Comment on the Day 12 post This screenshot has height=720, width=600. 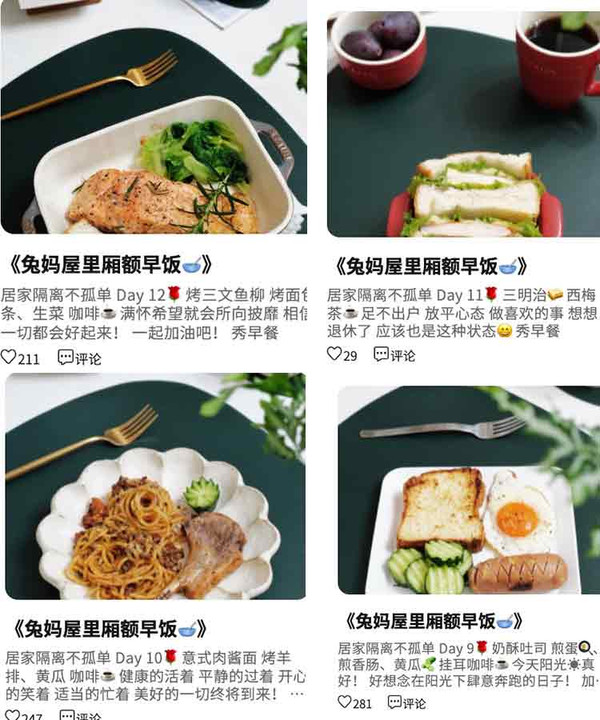point(78,358)
